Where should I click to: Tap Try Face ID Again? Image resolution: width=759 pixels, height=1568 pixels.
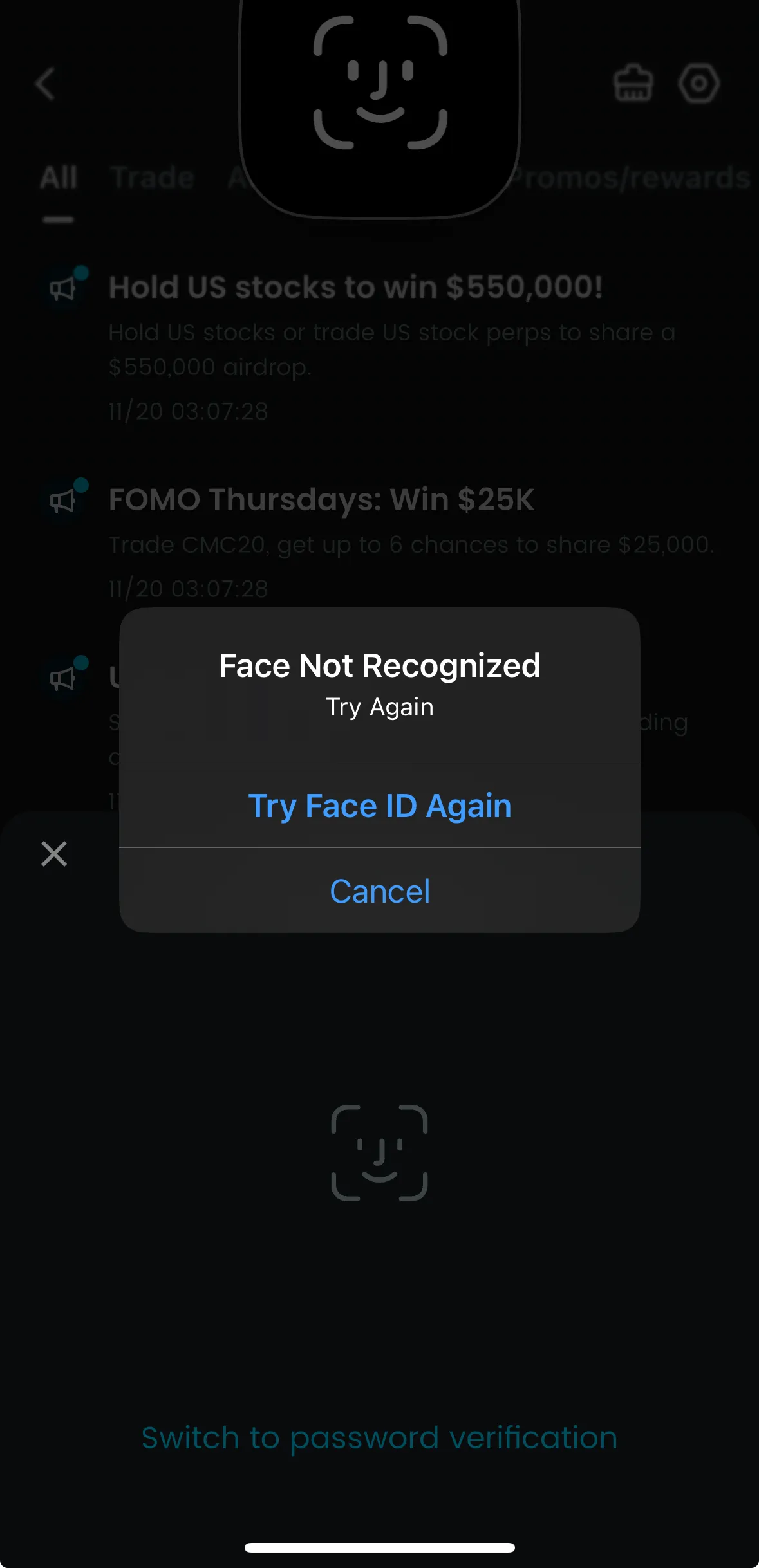point(379,806)
